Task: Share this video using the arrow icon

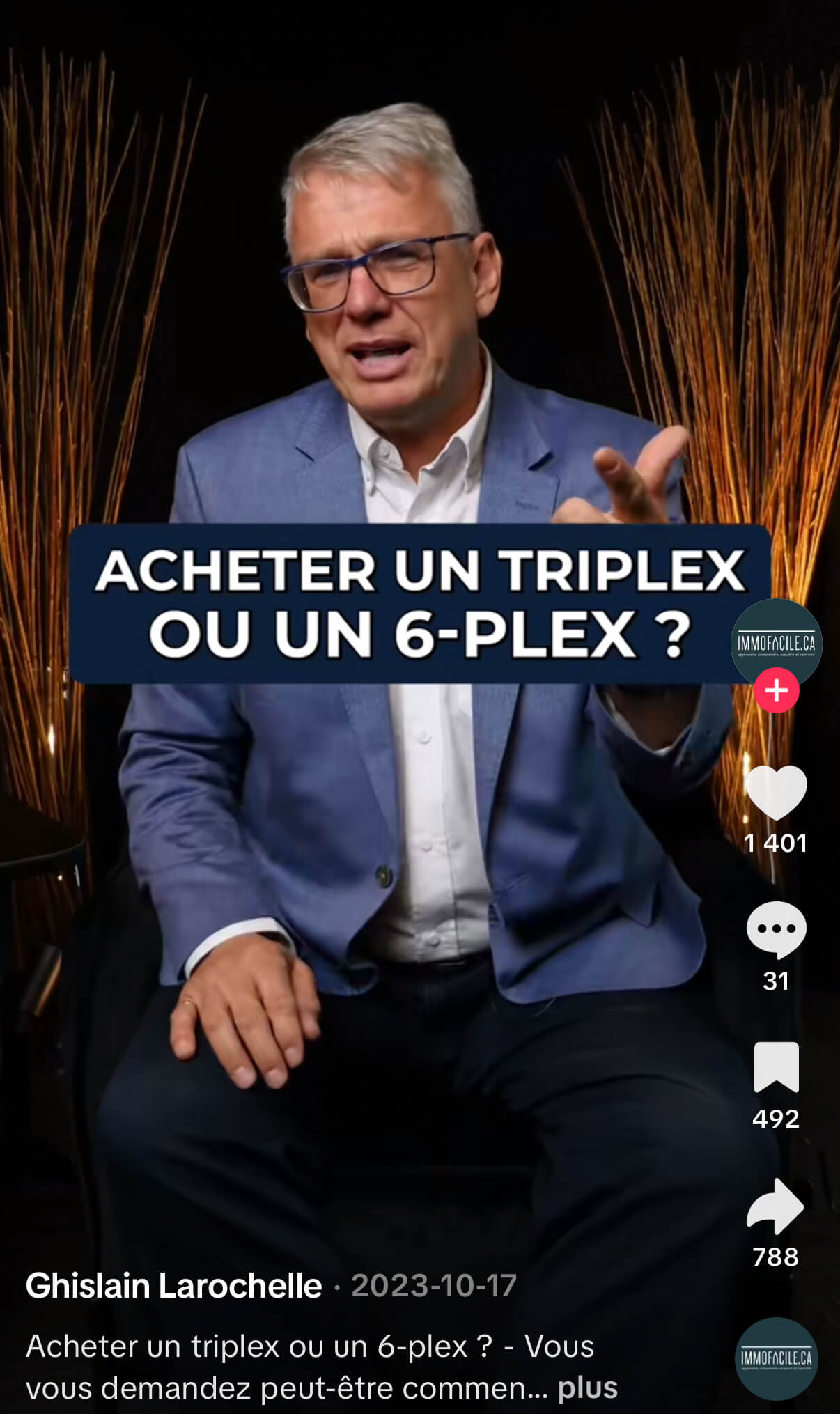Action: click(x=775, y=1206)
